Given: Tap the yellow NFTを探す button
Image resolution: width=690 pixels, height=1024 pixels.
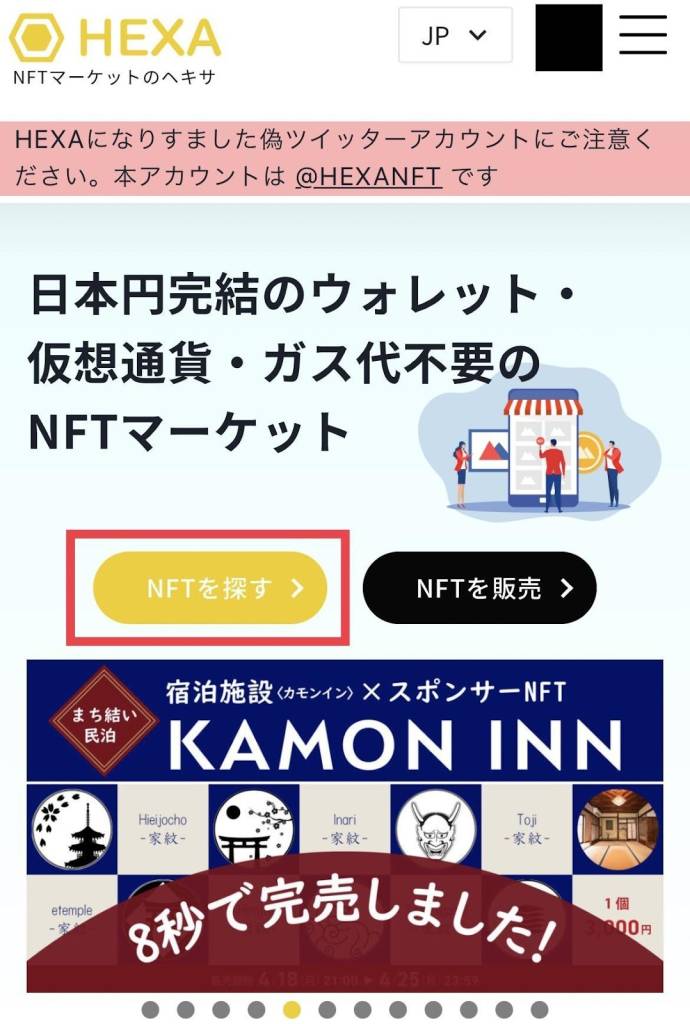Looking at the screenshot, I should click(210, 588).
